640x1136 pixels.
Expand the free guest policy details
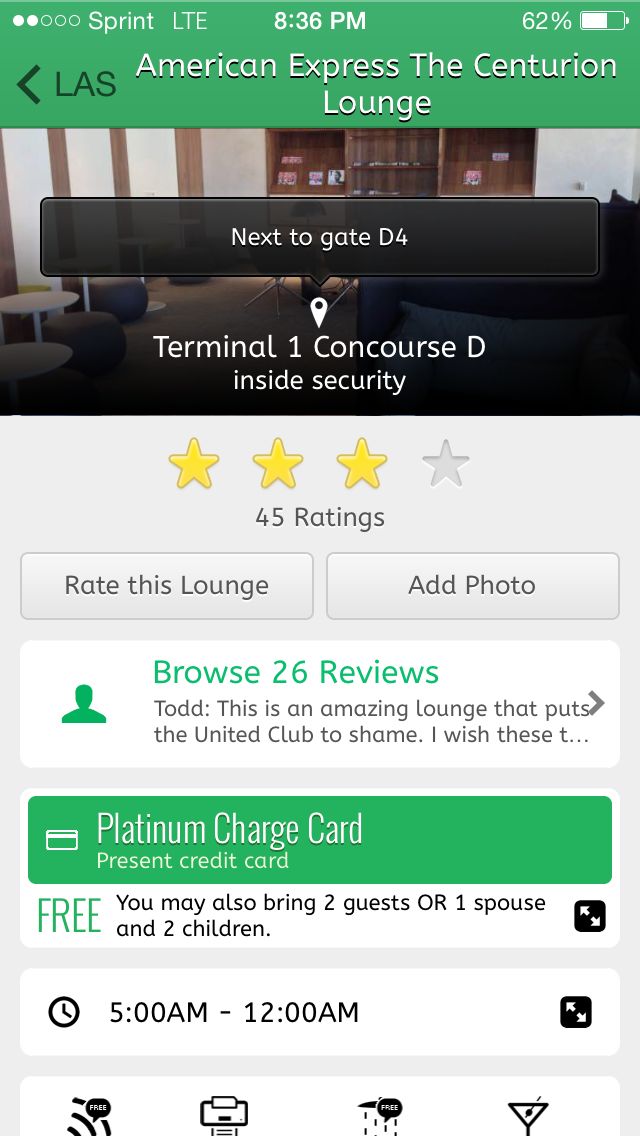point(589,916)
